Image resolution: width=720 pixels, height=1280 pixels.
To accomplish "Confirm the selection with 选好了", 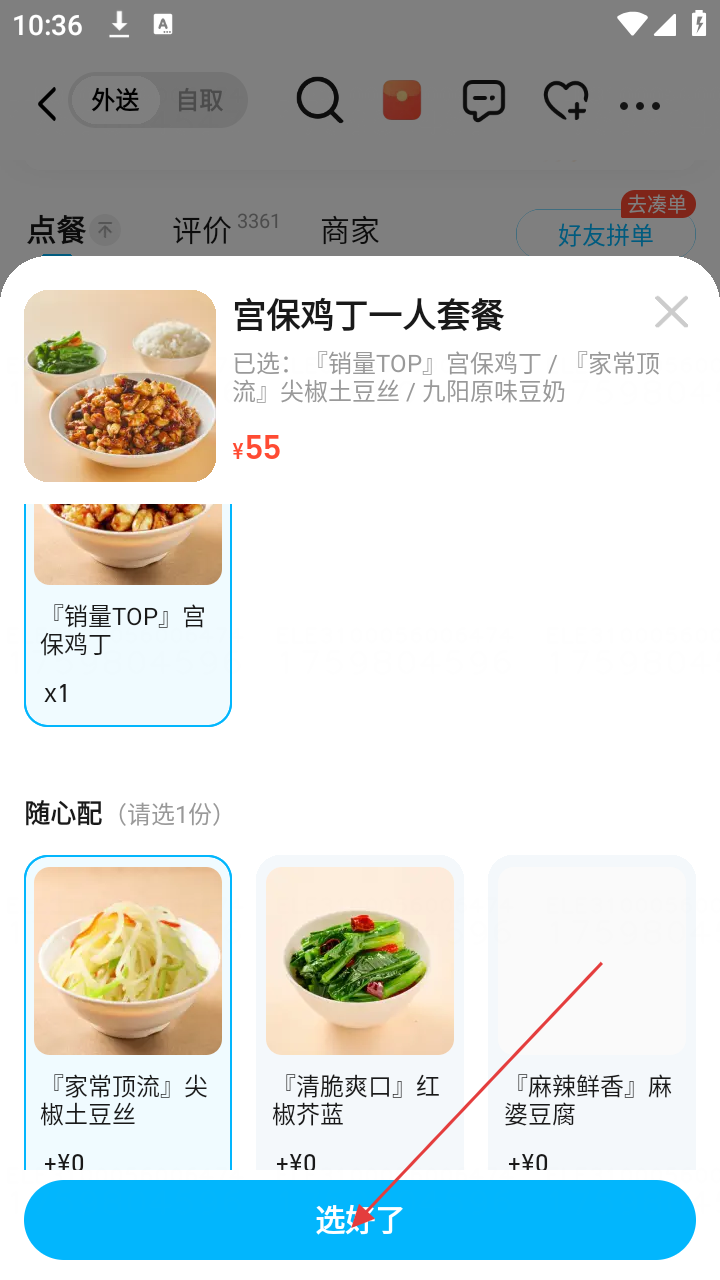I will (x=360, y=1220).
